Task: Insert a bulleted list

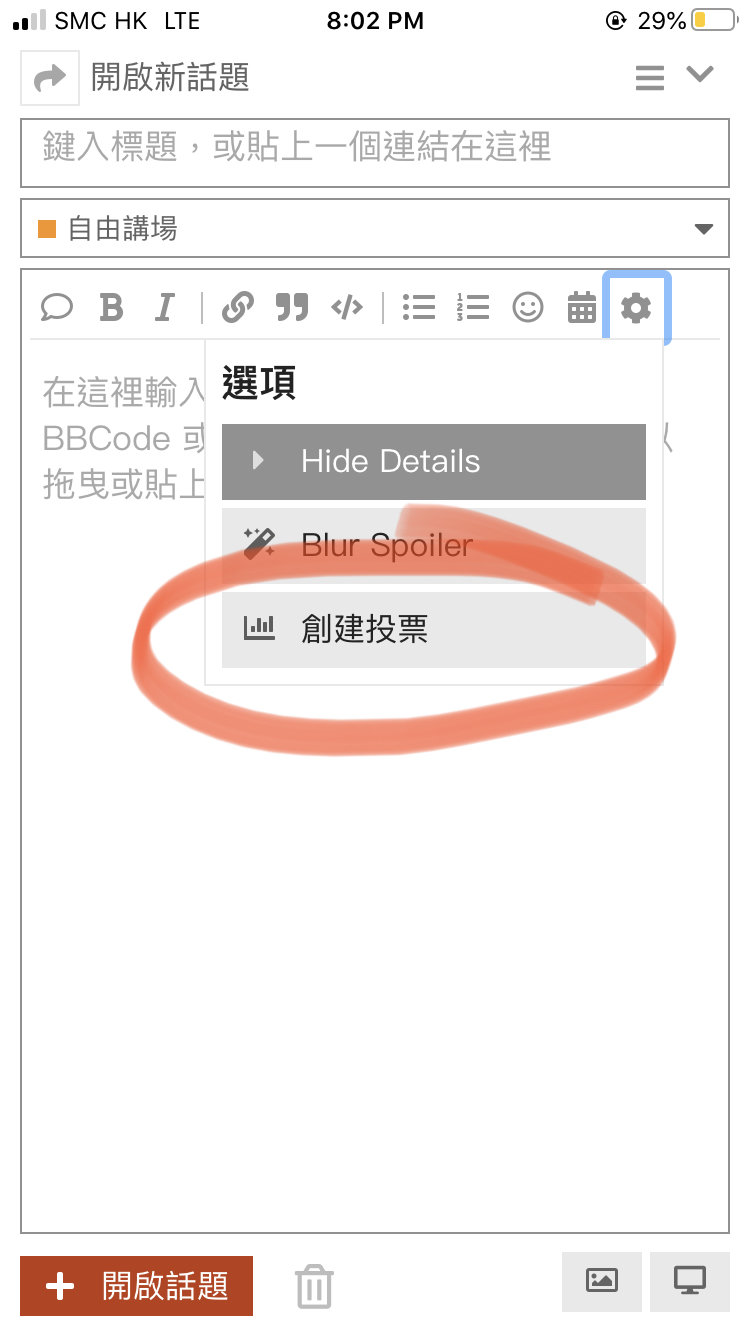Action: click(419, 307)
